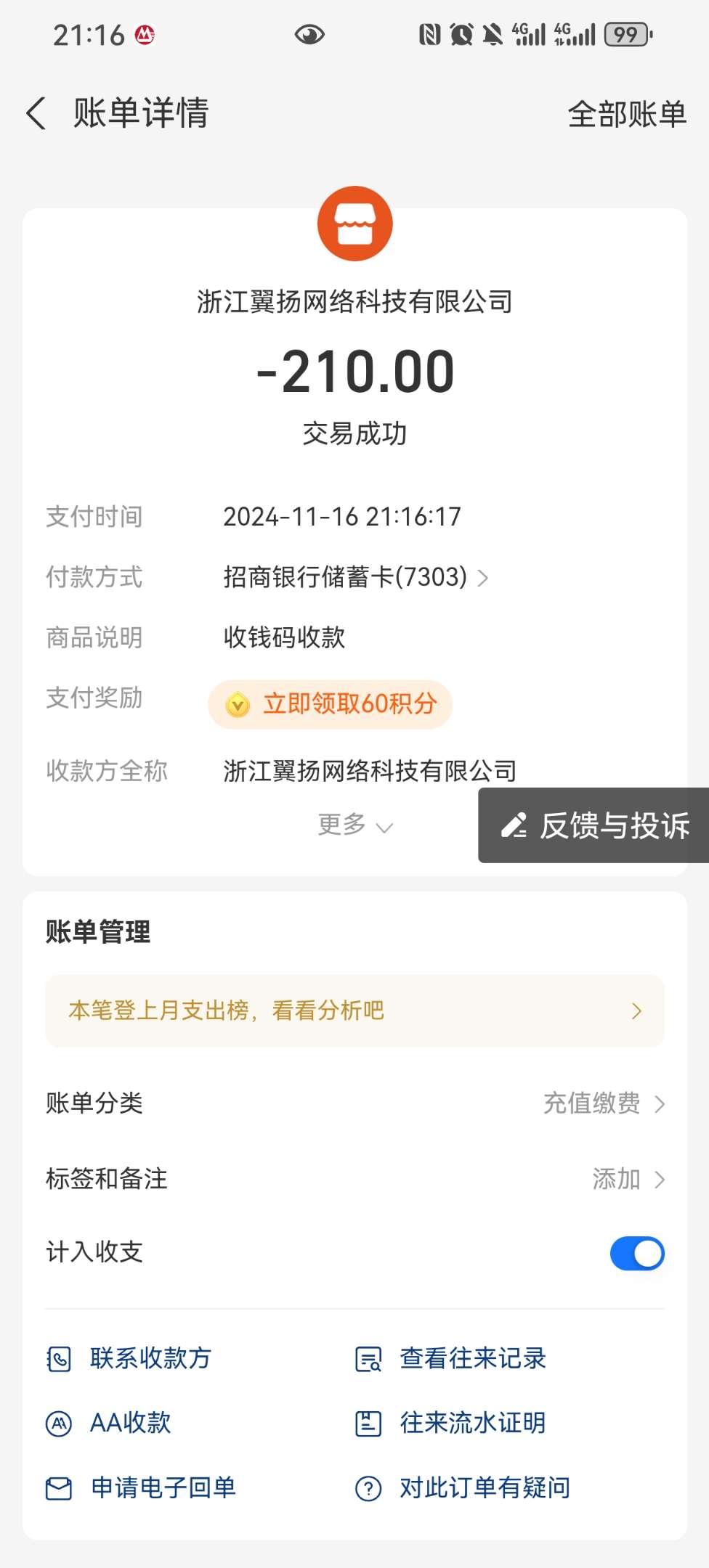Image resolution: width=709 pixels, height=1568 pixels.
Task: Open 反馈与投诉
Action: click(594, 825)
